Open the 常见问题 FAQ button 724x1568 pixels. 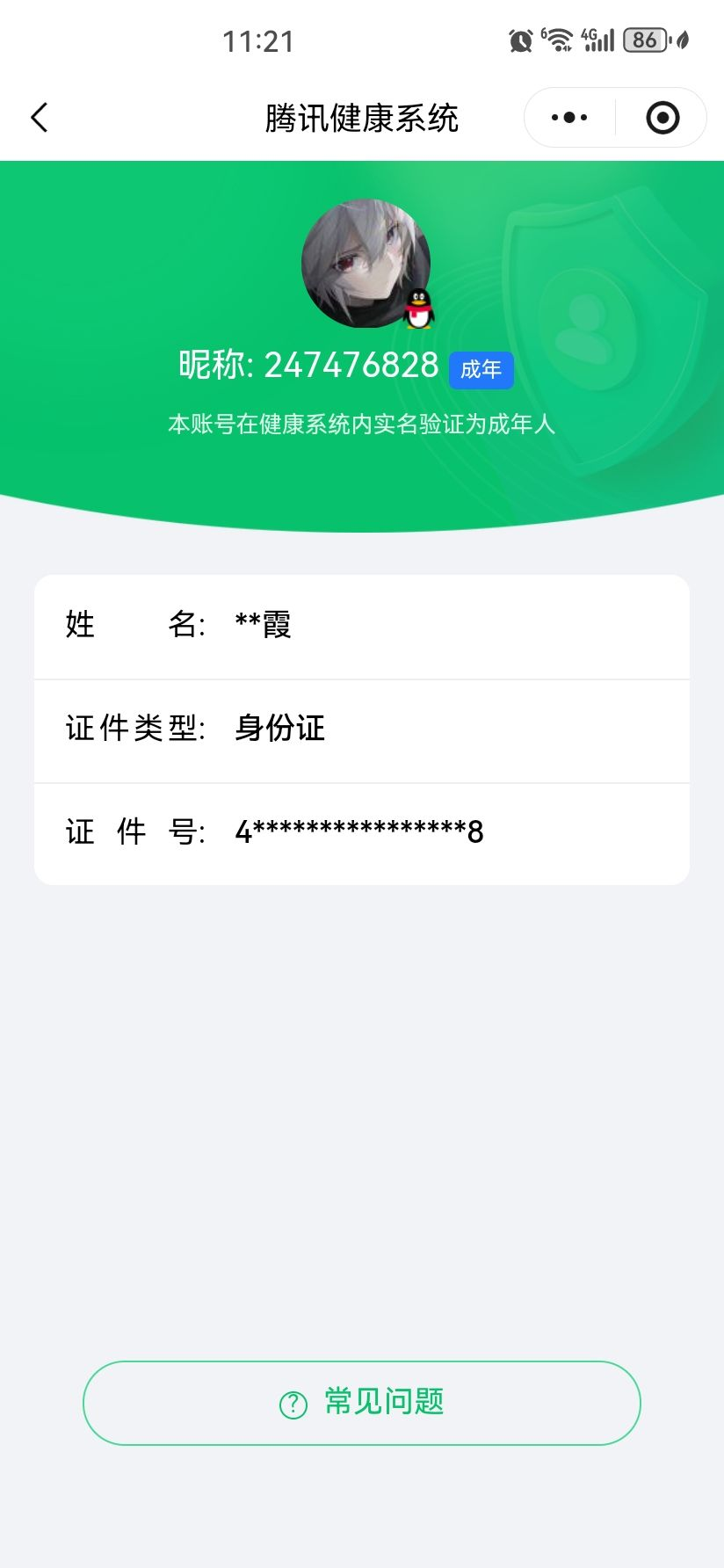[x=362, y=1403]
